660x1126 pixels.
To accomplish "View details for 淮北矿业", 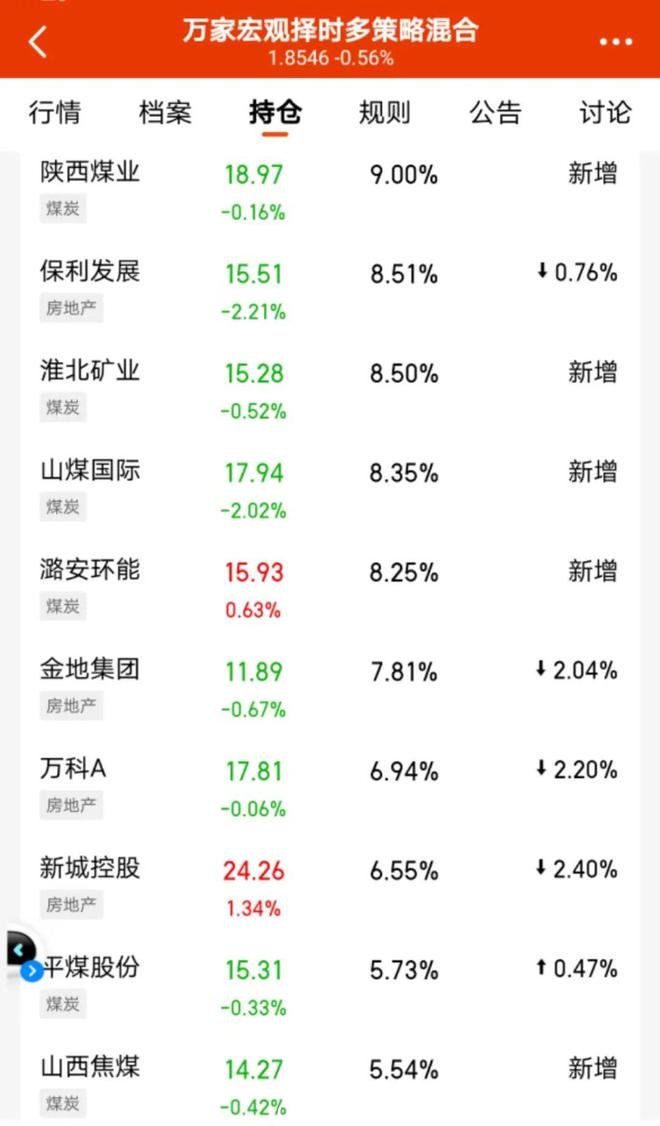I will [330, 389].
